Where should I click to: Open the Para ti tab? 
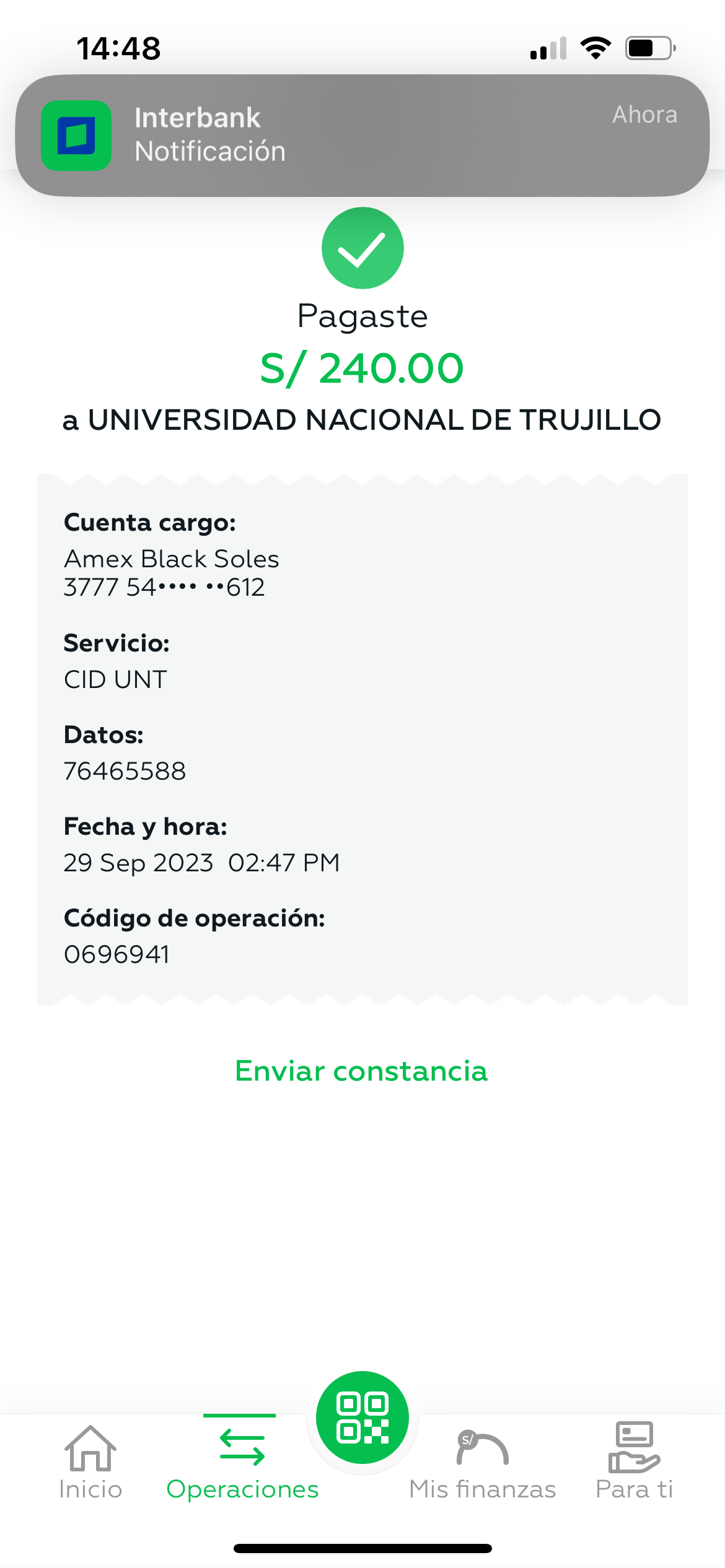point(634,1463)
